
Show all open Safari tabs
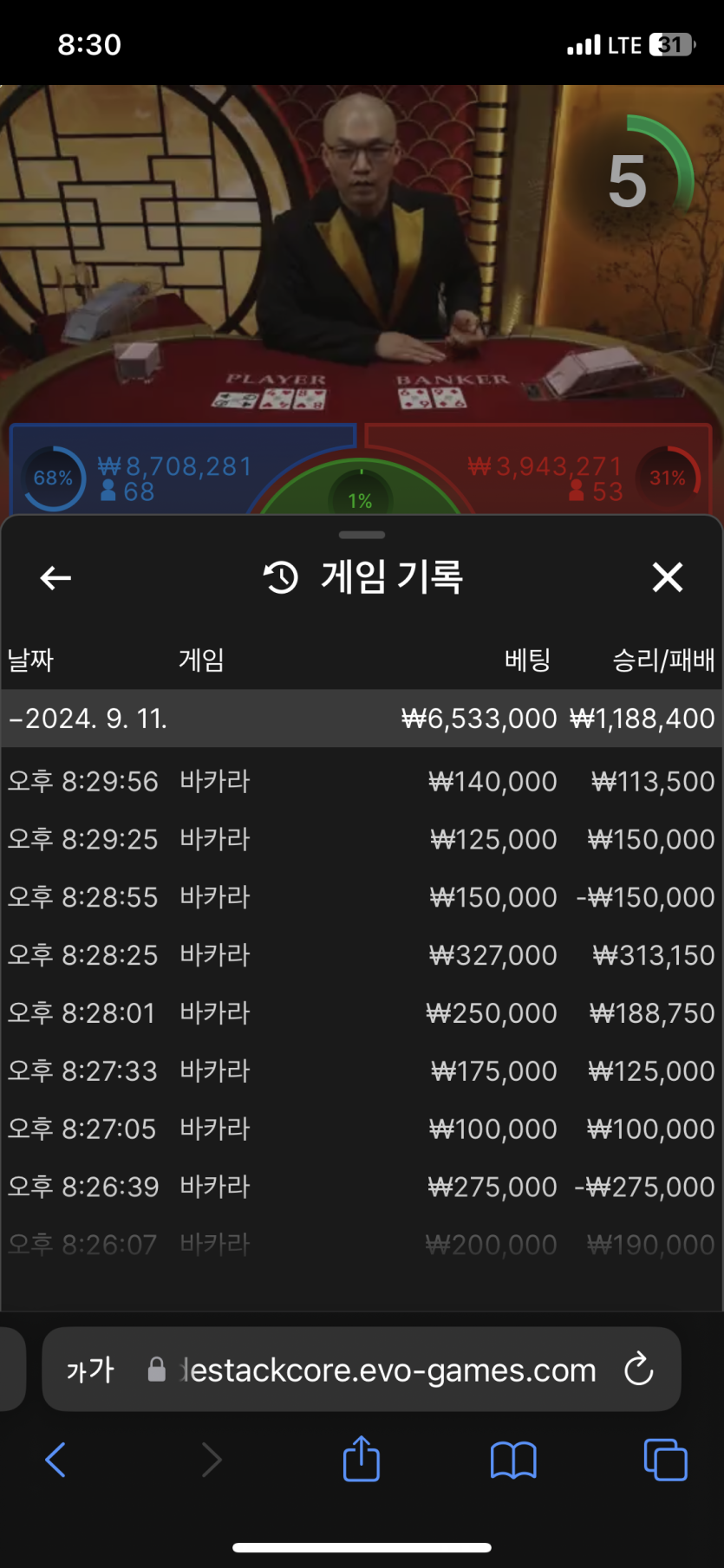(x=665, y=1460)
